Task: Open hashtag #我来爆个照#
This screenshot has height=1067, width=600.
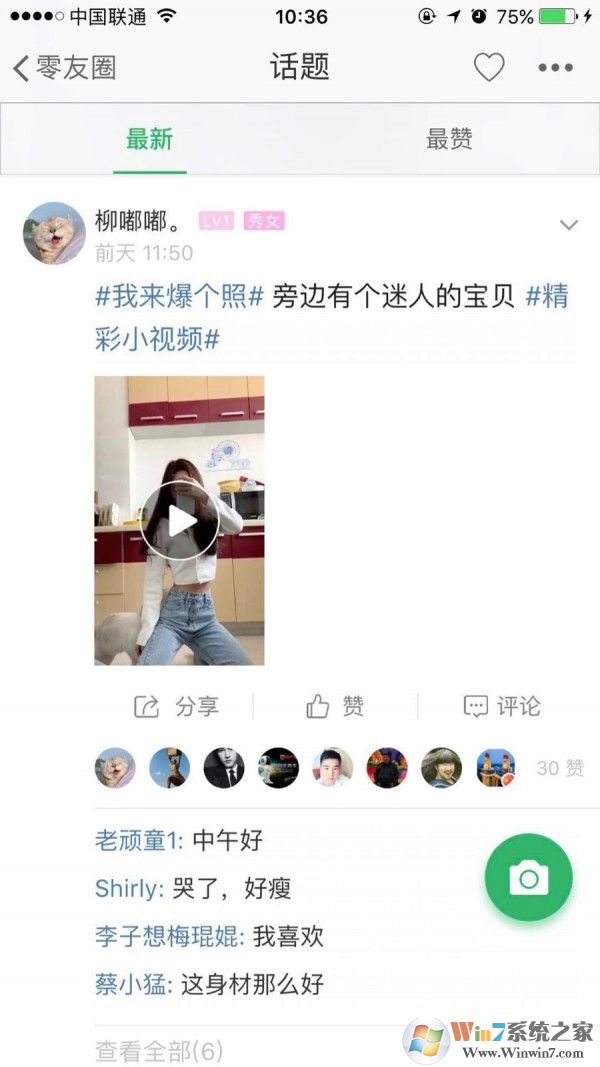Action: tap(179, 296)
